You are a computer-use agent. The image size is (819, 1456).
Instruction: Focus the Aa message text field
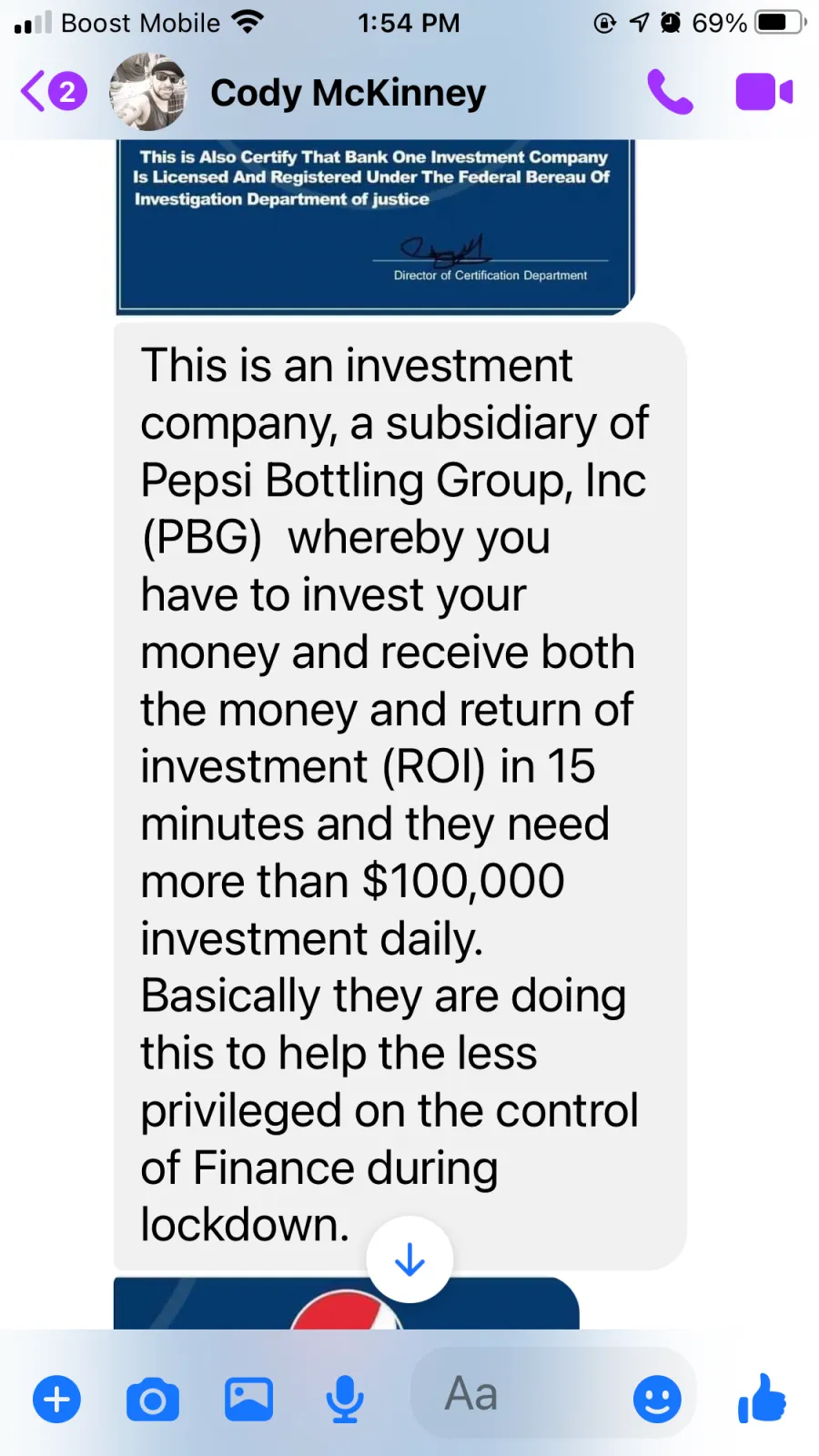point(519,1395)
